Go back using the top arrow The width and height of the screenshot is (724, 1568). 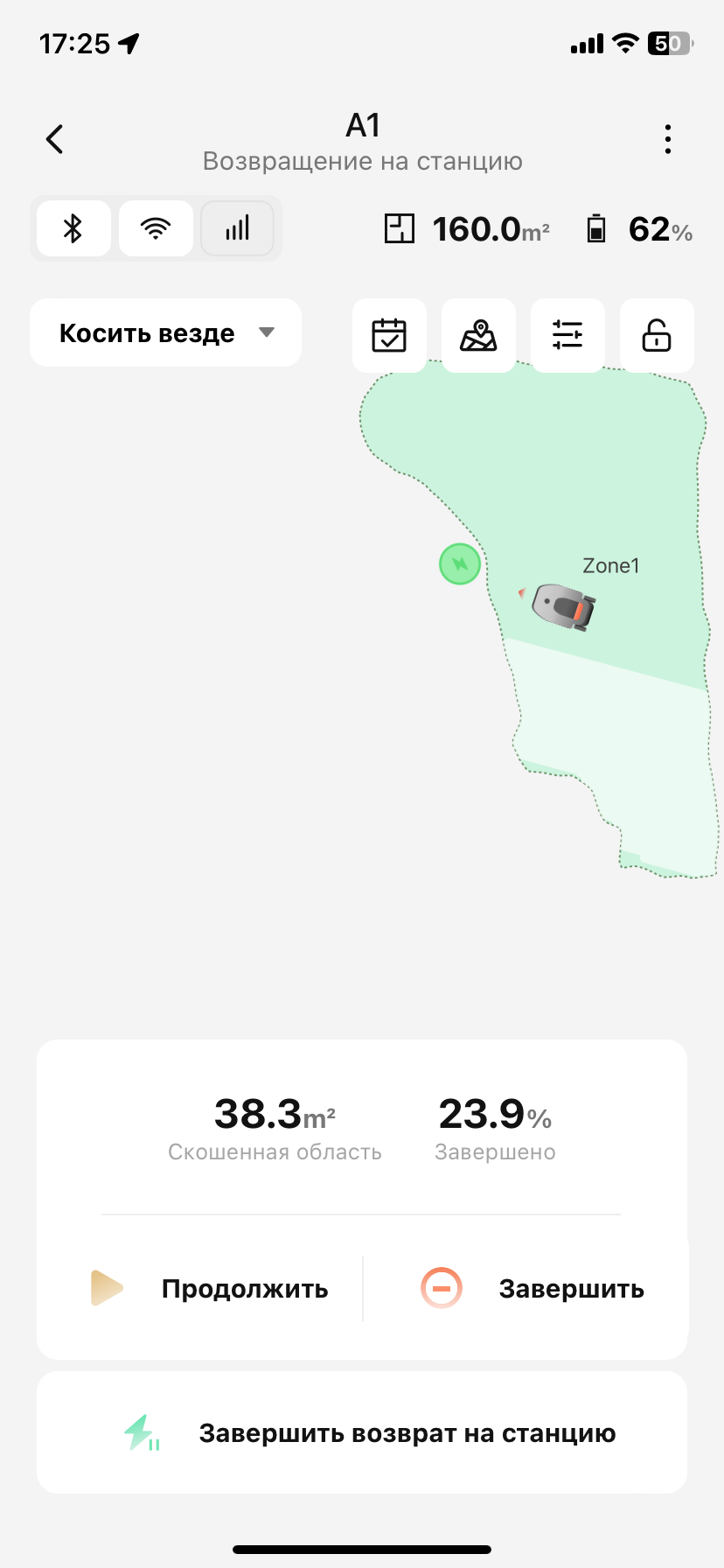[55, 139]
